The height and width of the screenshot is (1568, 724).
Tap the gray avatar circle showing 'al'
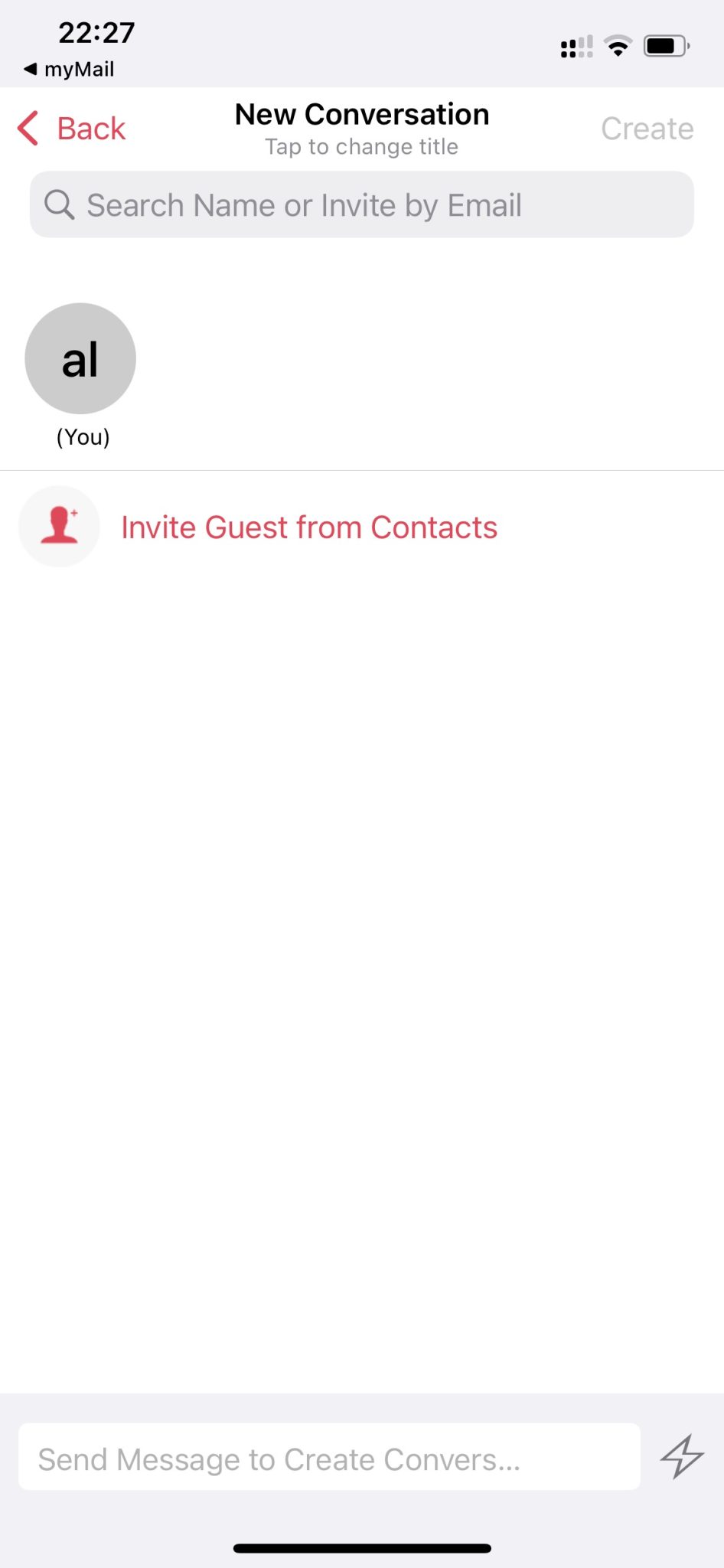[x=80, y=358]
